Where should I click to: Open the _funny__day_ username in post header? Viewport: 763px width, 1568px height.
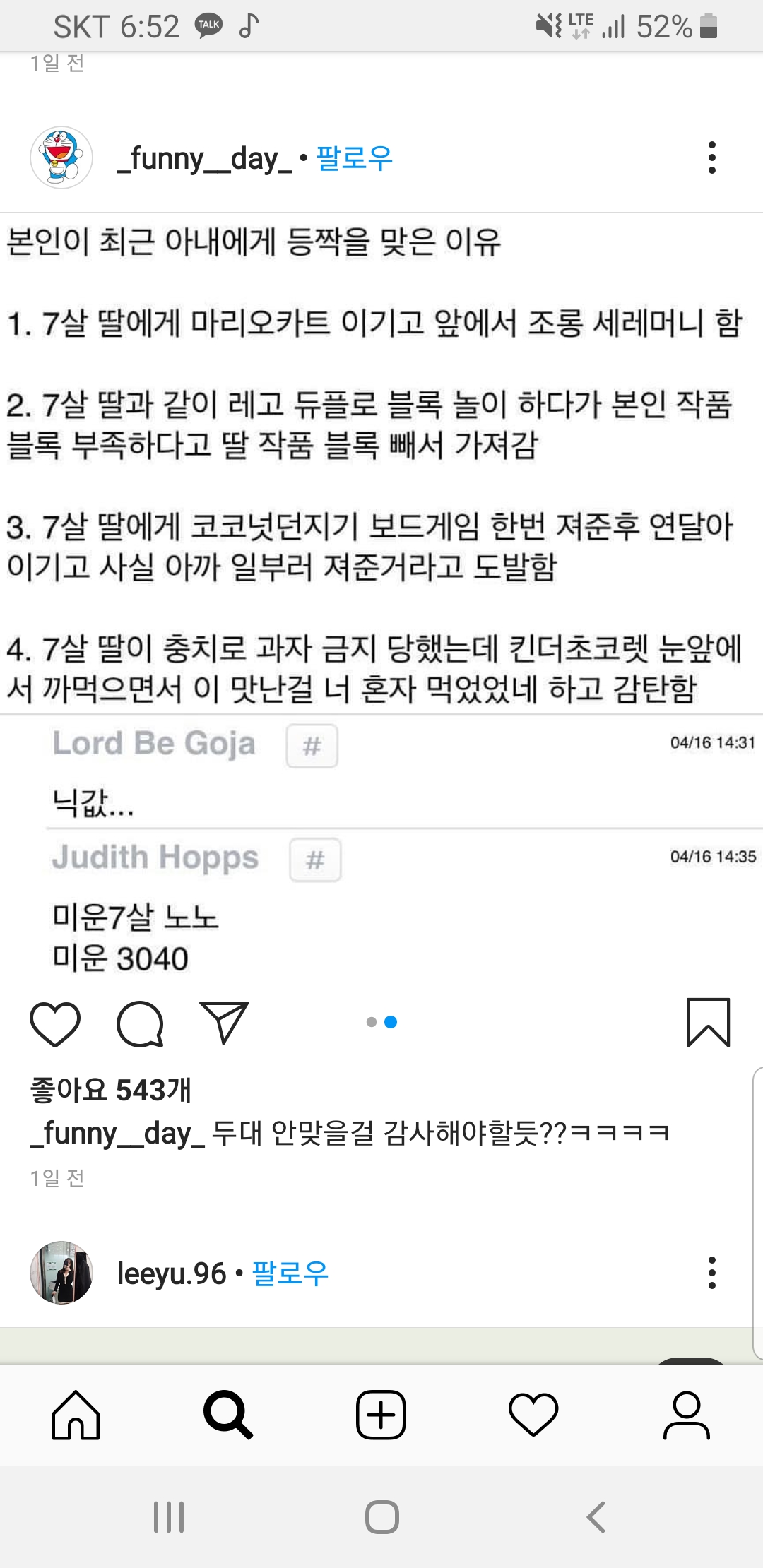[x=204, y=158]
